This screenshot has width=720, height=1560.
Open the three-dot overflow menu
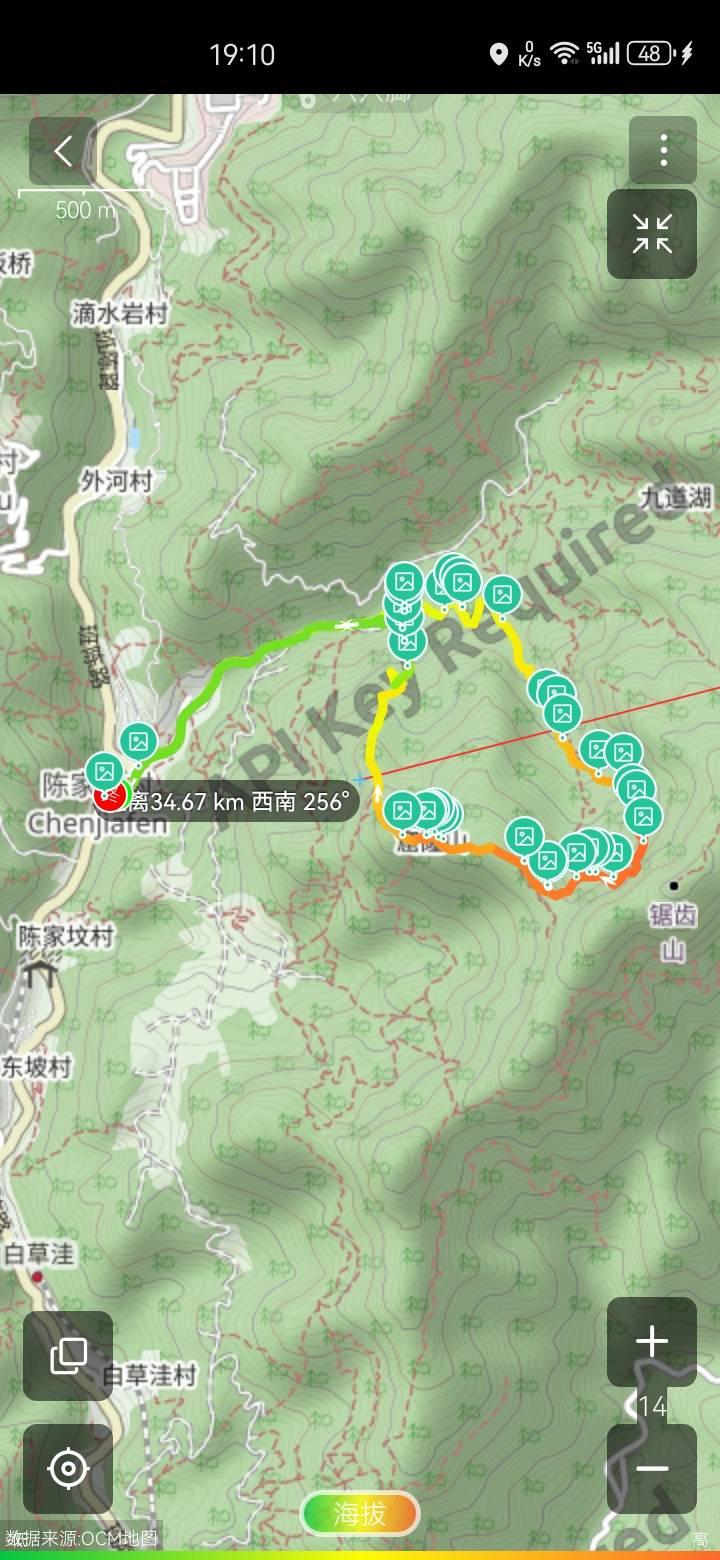click(x=663, y=150)
